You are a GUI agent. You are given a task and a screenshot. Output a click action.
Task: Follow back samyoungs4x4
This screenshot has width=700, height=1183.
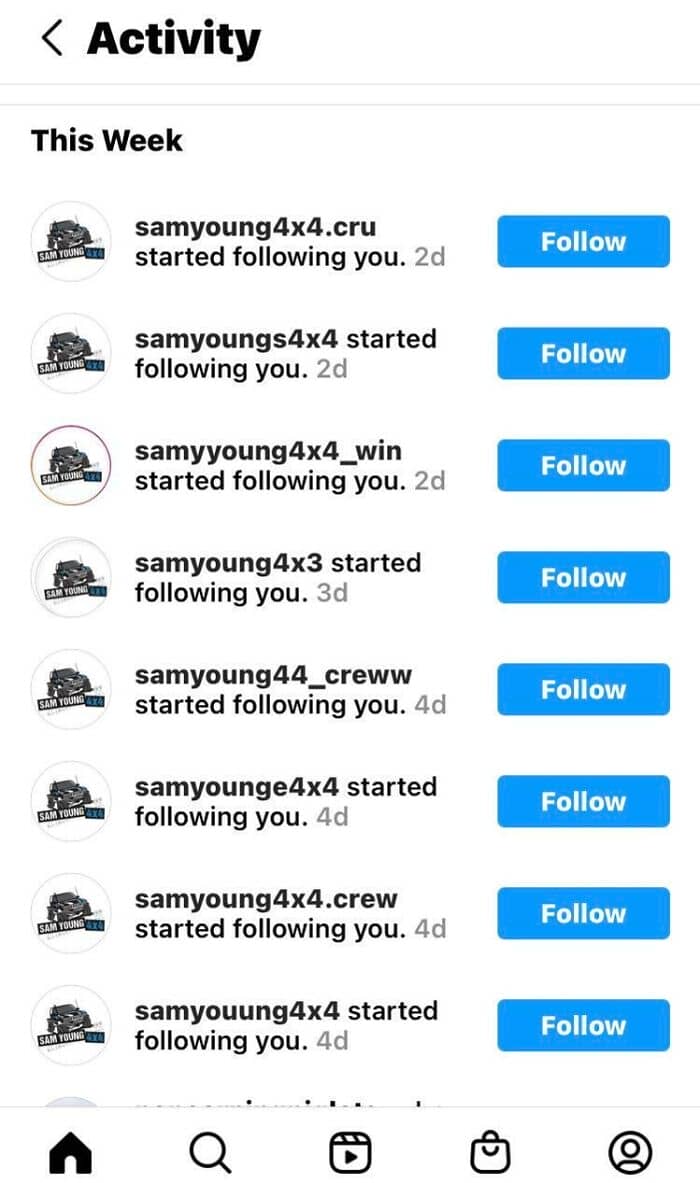pyautogui.click(x=583, y=354)
